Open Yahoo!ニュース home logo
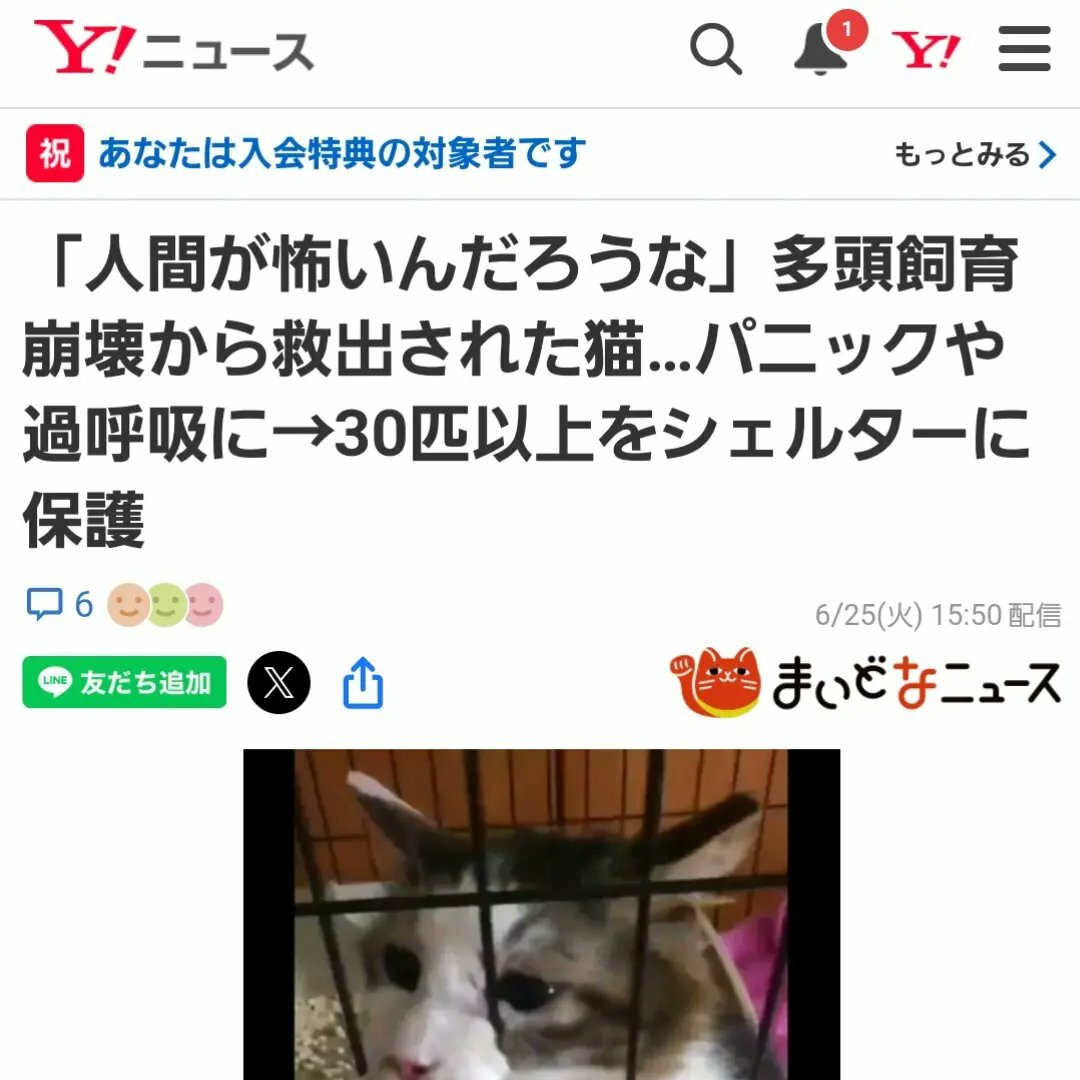This screenshot has width=1080, height=1080. [x=173, y=50]
